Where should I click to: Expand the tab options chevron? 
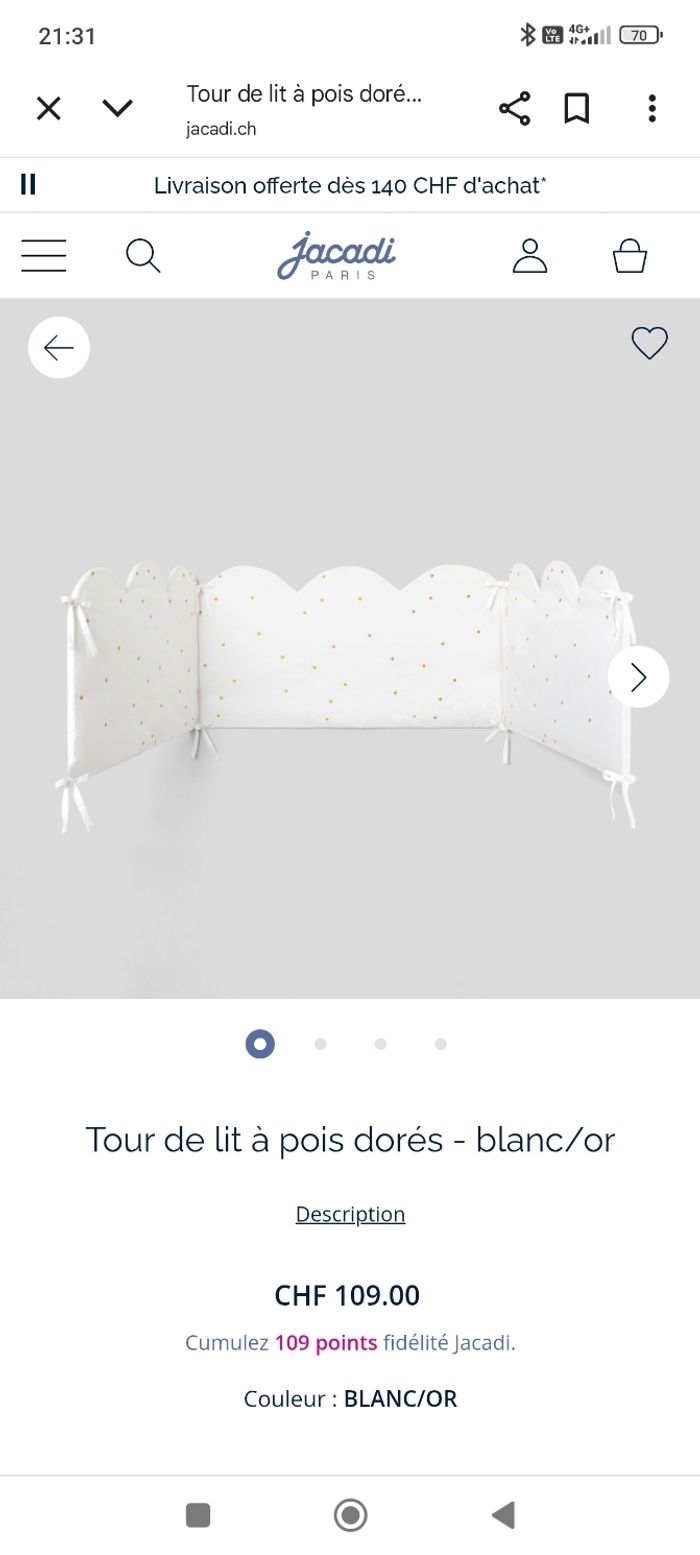[118, 108]
